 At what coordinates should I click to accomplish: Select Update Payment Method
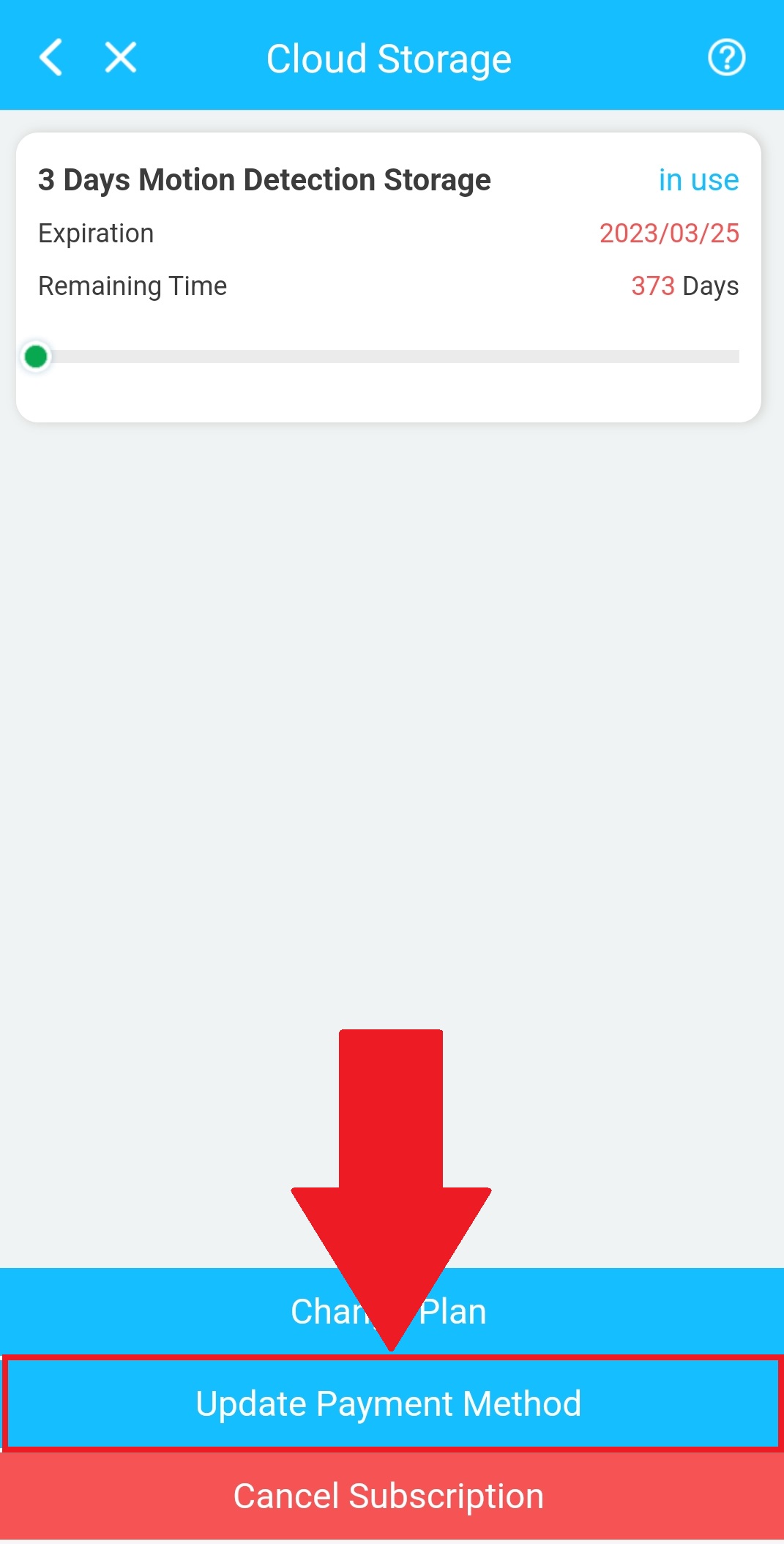[x=392, y=1403]
